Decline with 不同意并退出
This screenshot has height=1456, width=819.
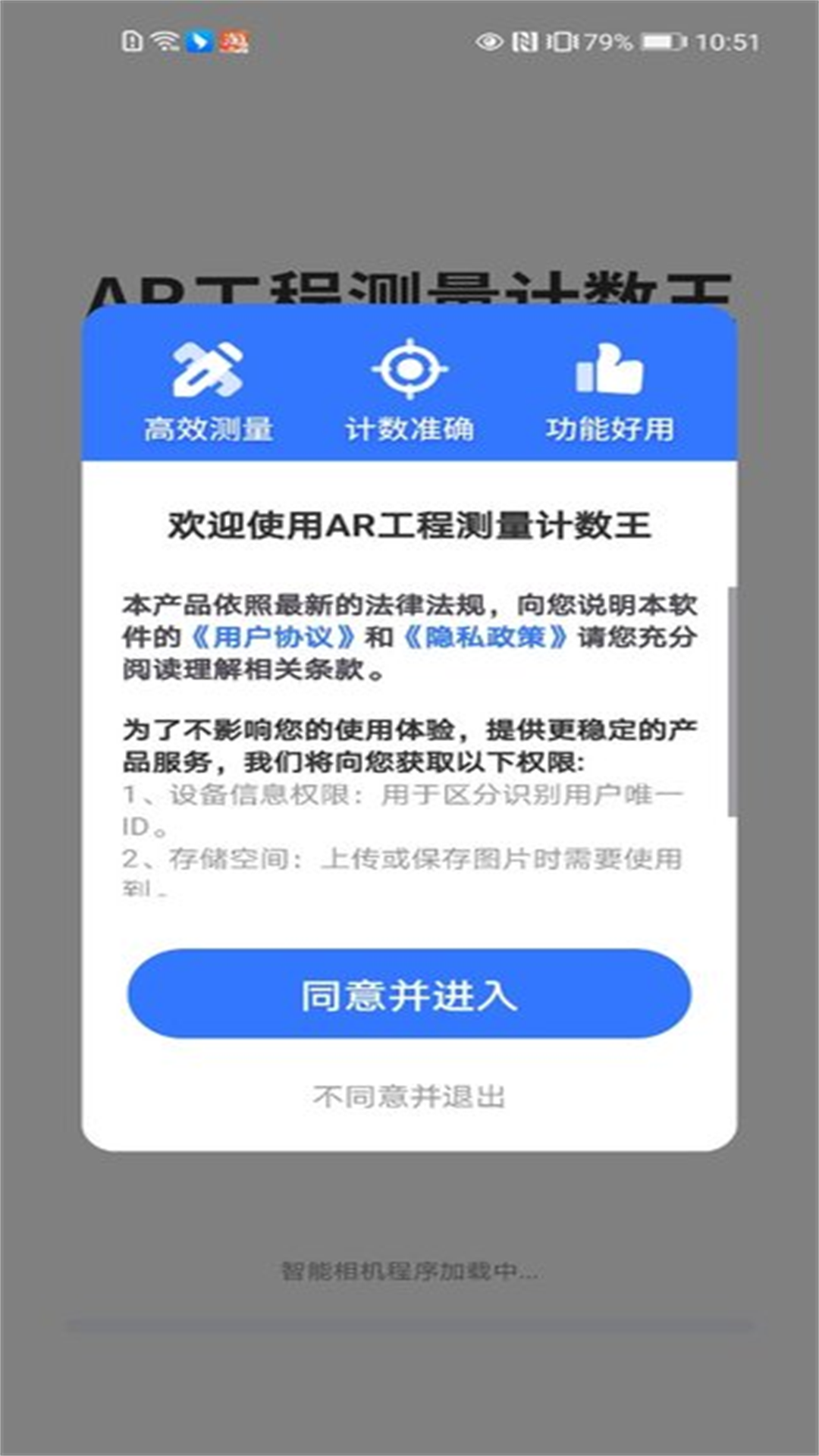coord(409,1096)
